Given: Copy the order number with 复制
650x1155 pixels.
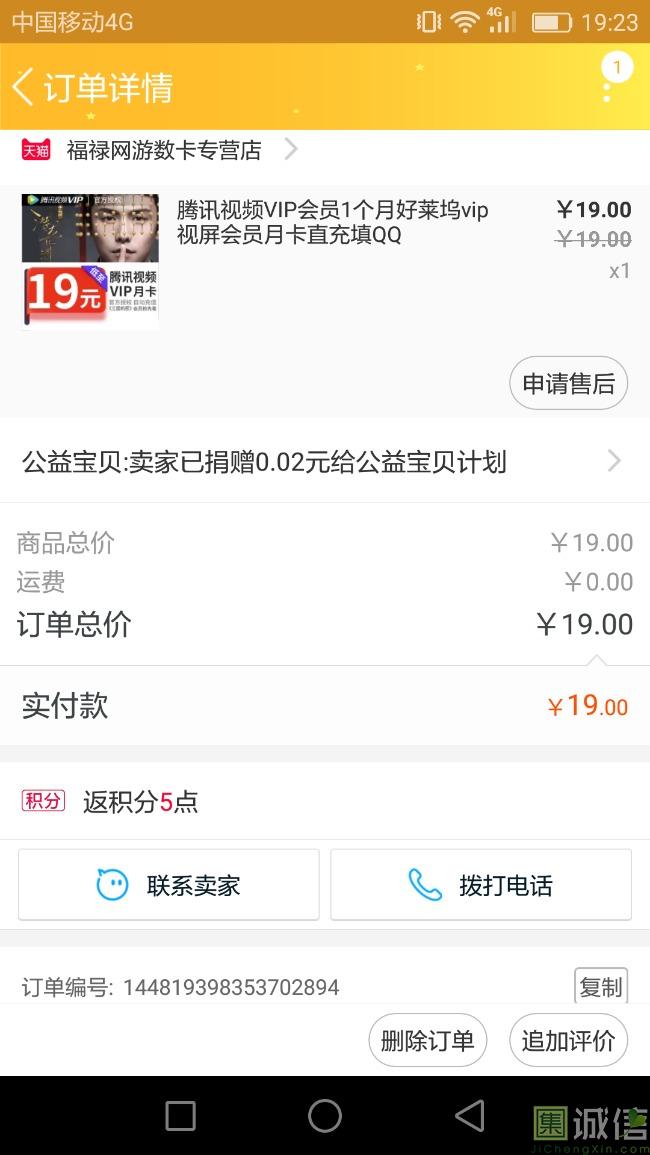Looking at the screenshot, I should pos(601,986).
